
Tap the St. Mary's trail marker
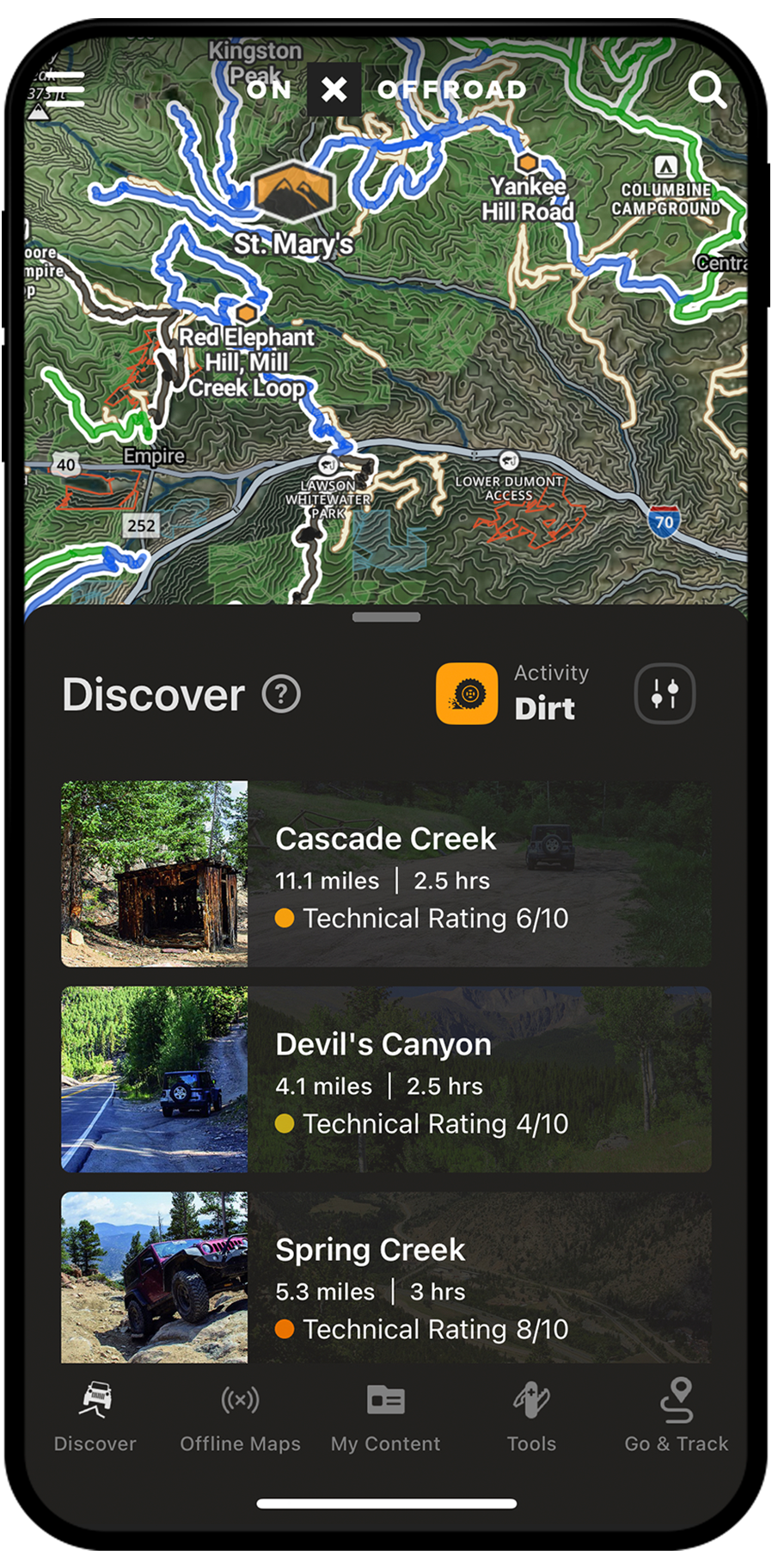click(x=293, y=191)
